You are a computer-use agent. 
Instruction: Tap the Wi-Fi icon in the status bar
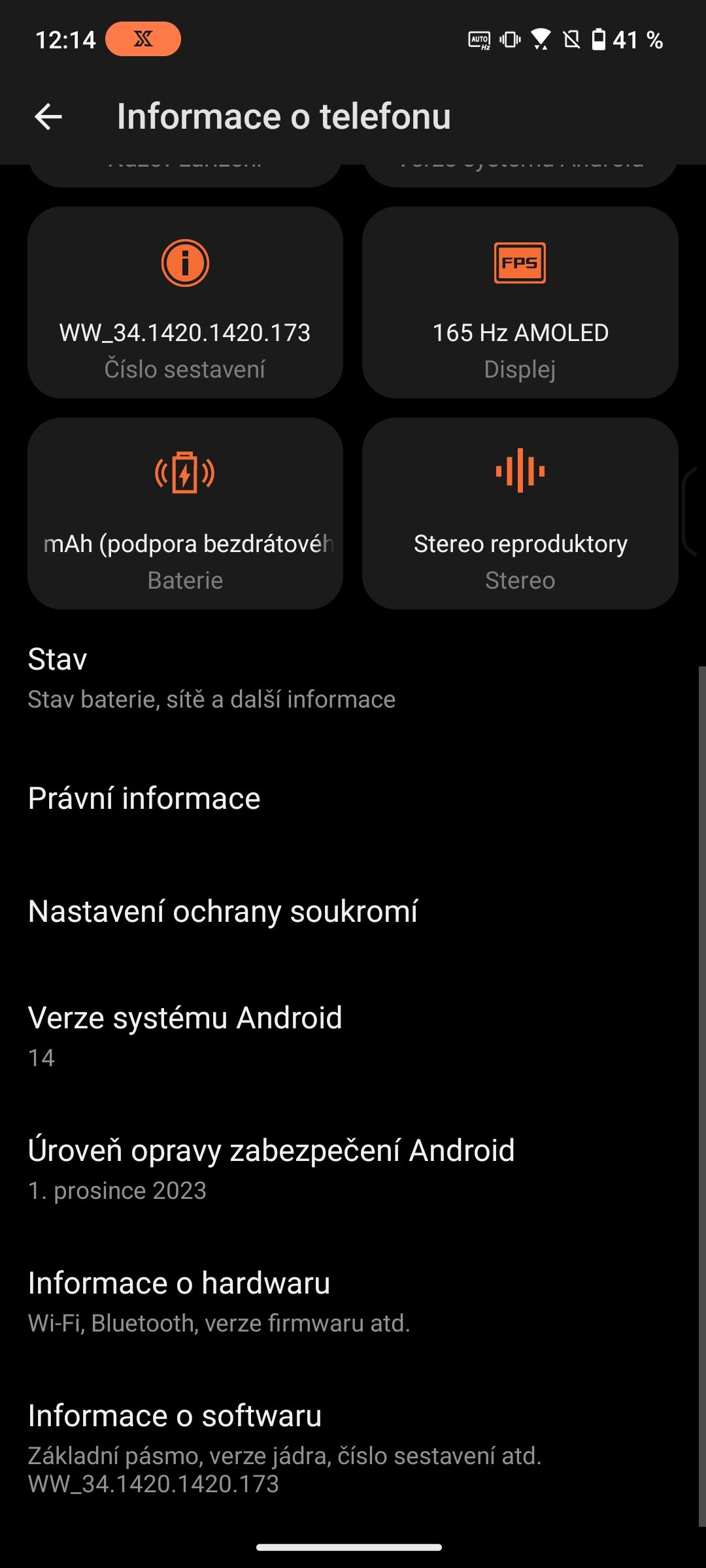pyautogui.click(x=540, y=39)
